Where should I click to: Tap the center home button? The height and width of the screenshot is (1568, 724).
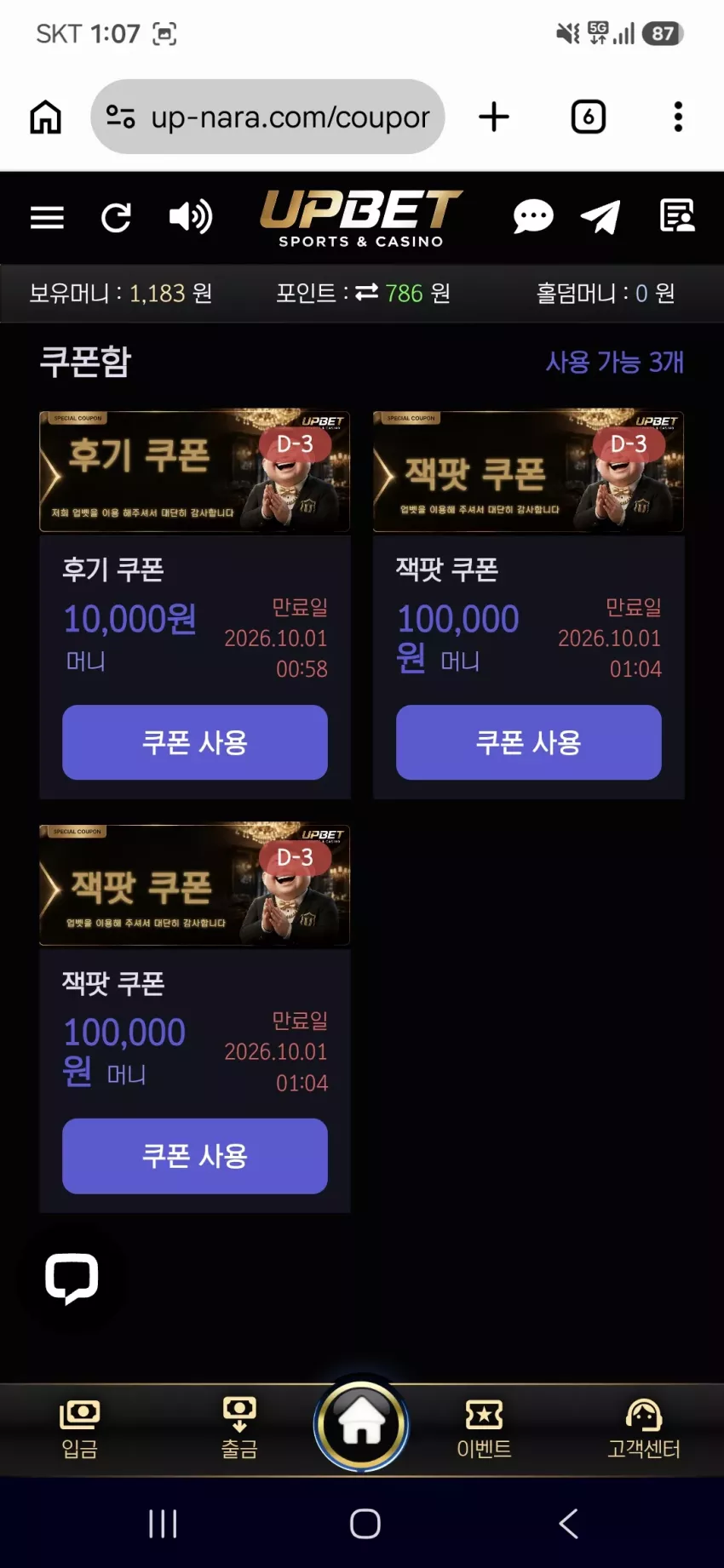(361, 1425)
